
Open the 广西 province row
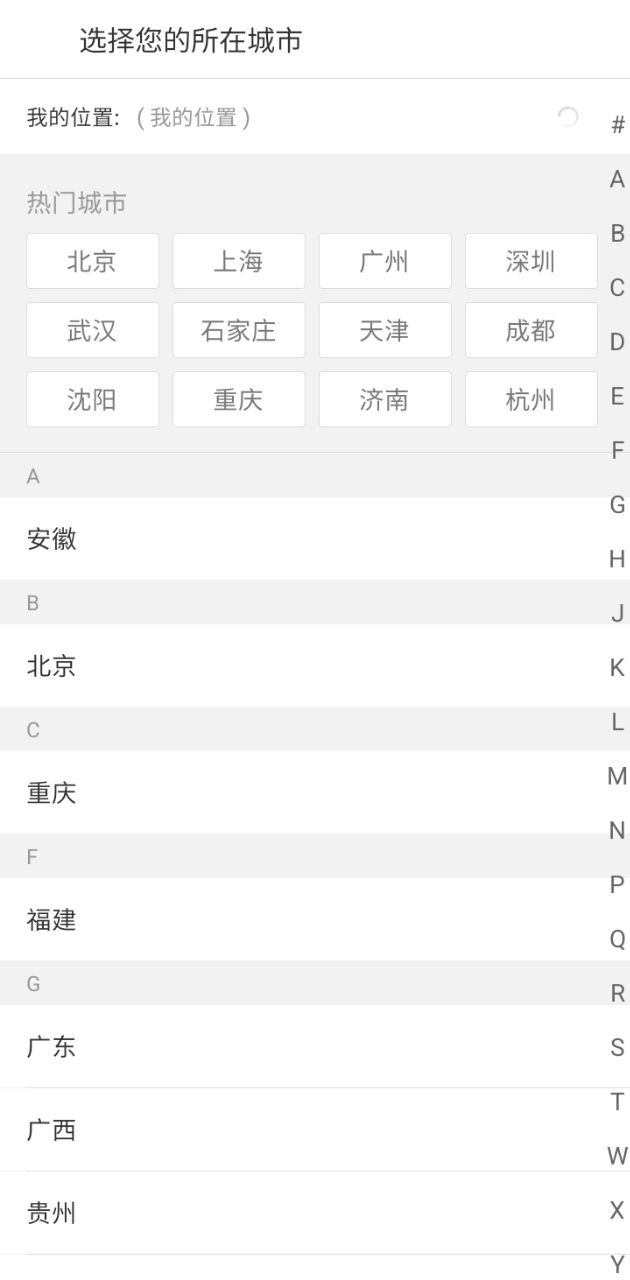(x=301, y=1130)
